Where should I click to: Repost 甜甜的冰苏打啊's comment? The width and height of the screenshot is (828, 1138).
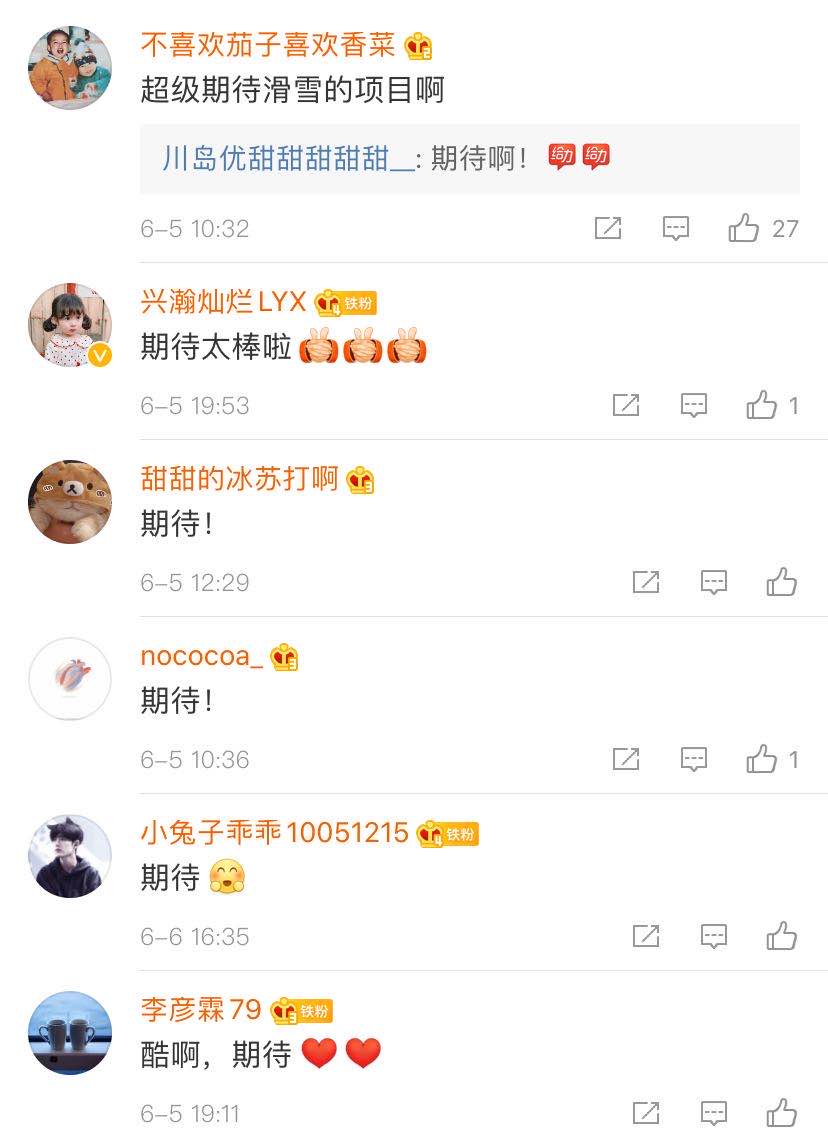pyautogui.click(x=646, y=582)
